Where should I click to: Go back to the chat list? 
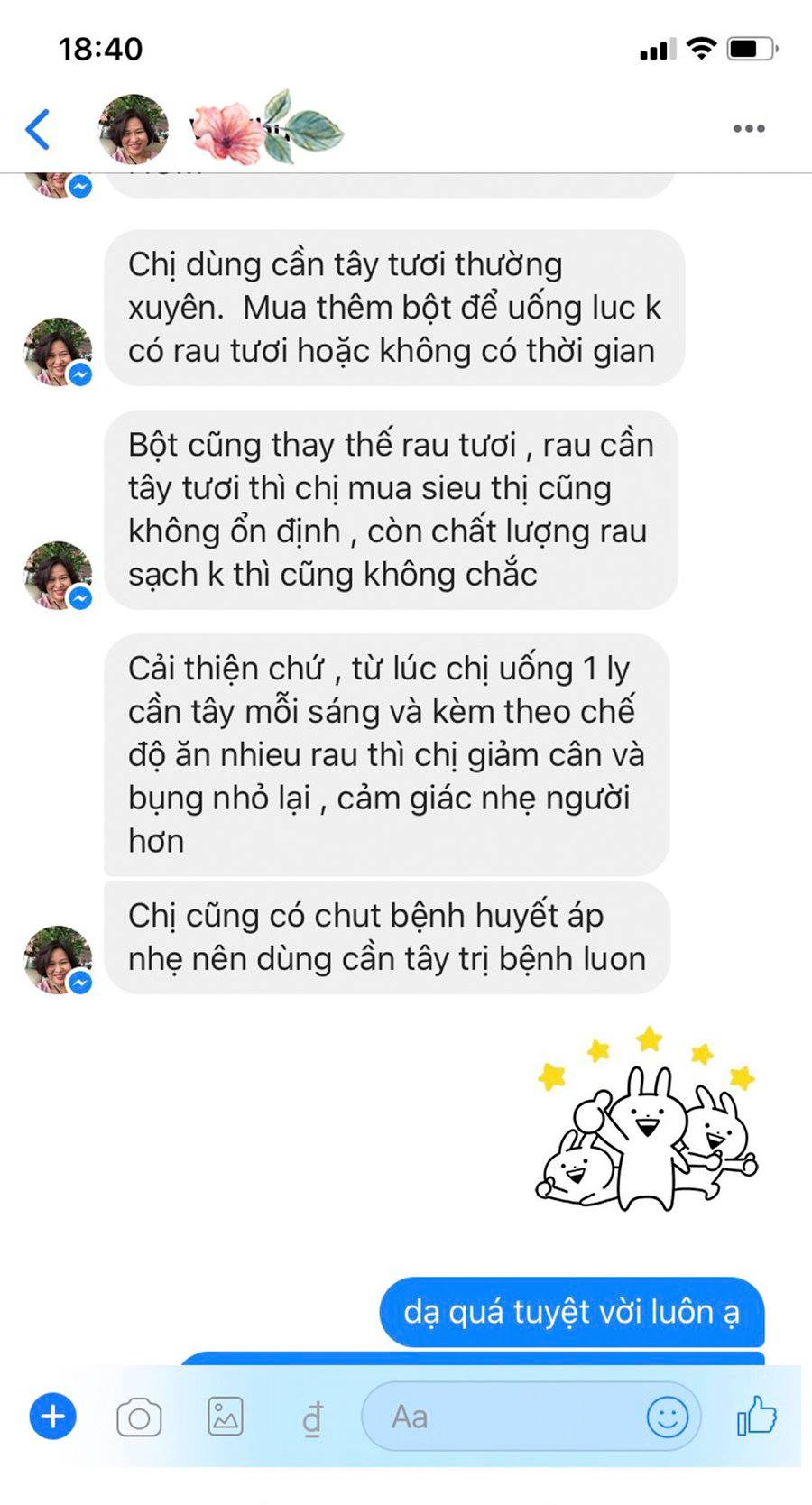[x=38, y=129]
